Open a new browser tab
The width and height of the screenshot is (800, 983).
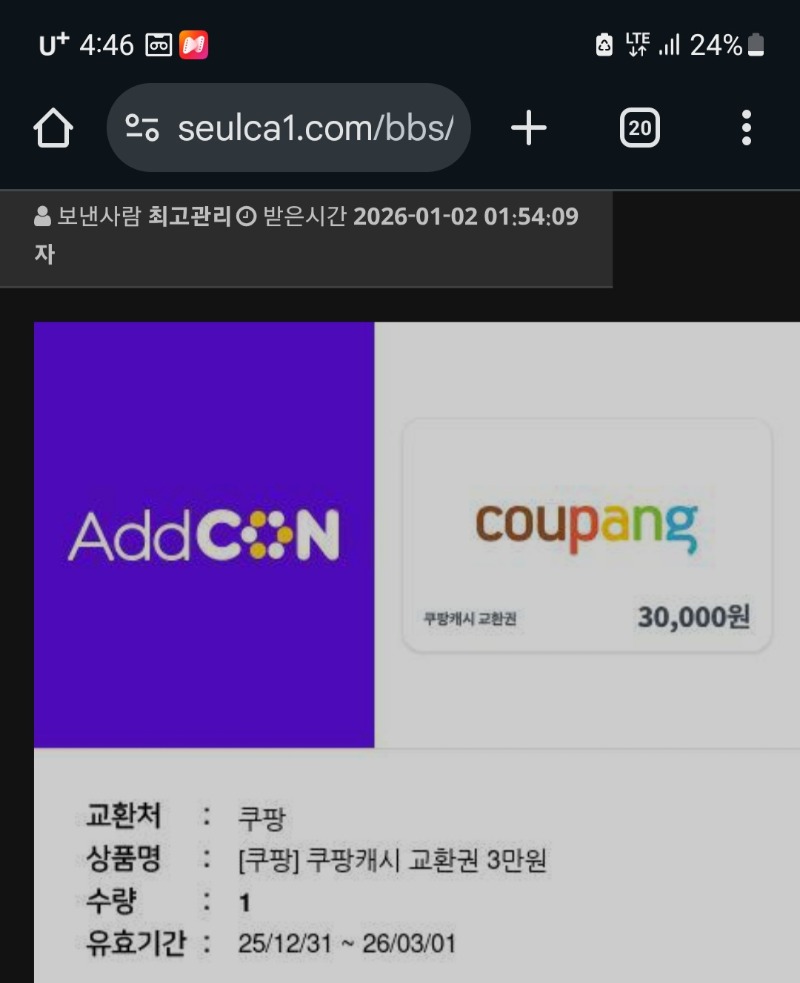coord(529,128)
